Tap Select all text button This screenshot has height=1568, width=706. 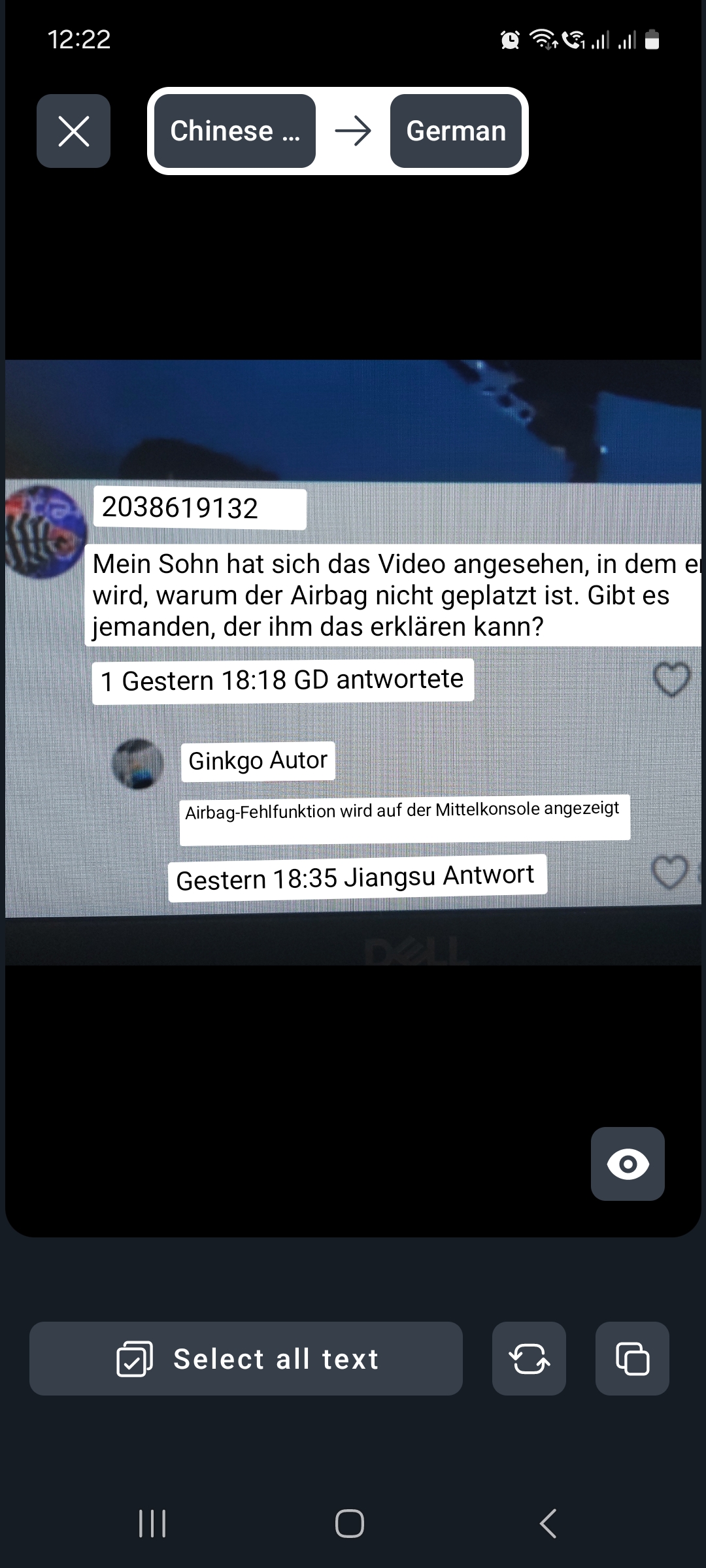[x=246, y=1359]
